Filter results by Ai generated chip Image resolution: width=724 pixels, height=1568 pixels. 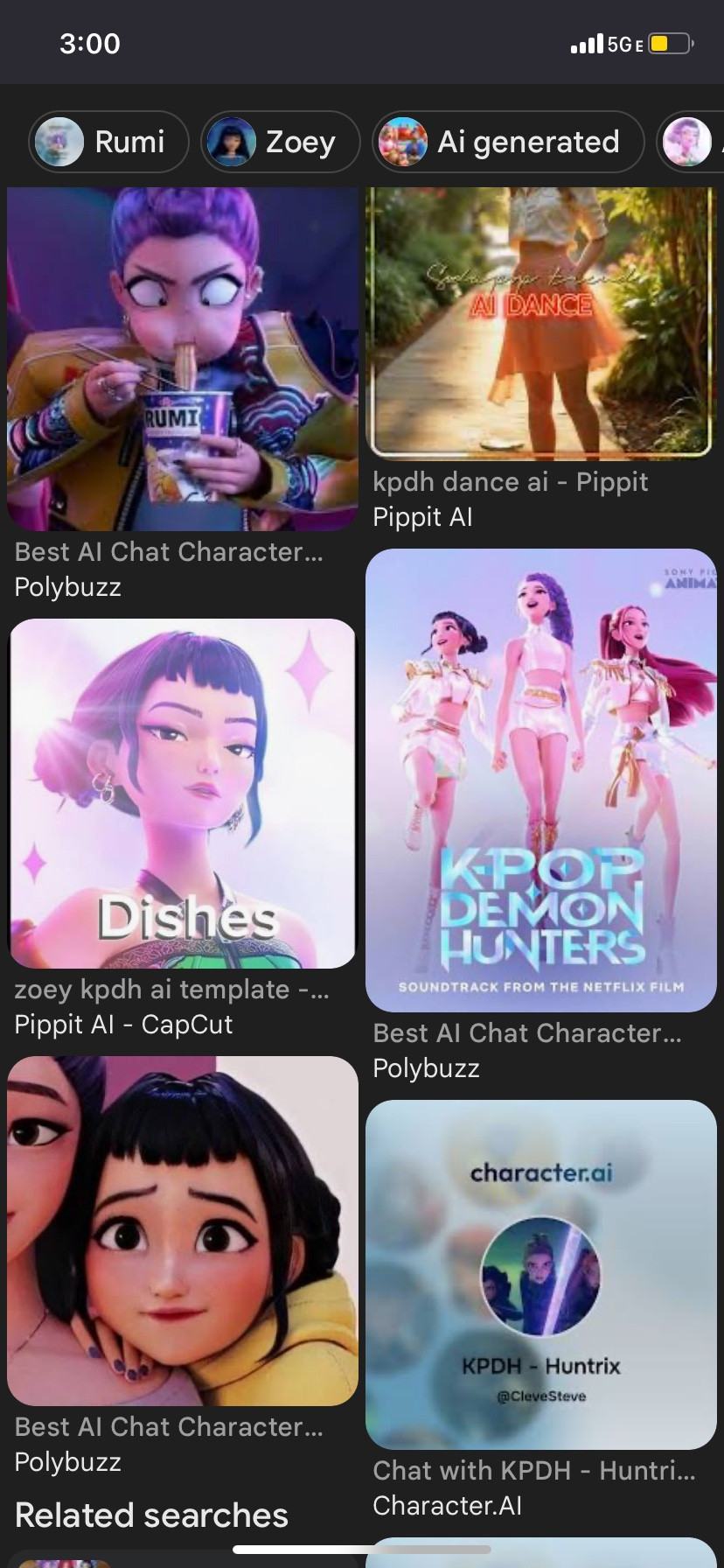[x=508, y=142]
